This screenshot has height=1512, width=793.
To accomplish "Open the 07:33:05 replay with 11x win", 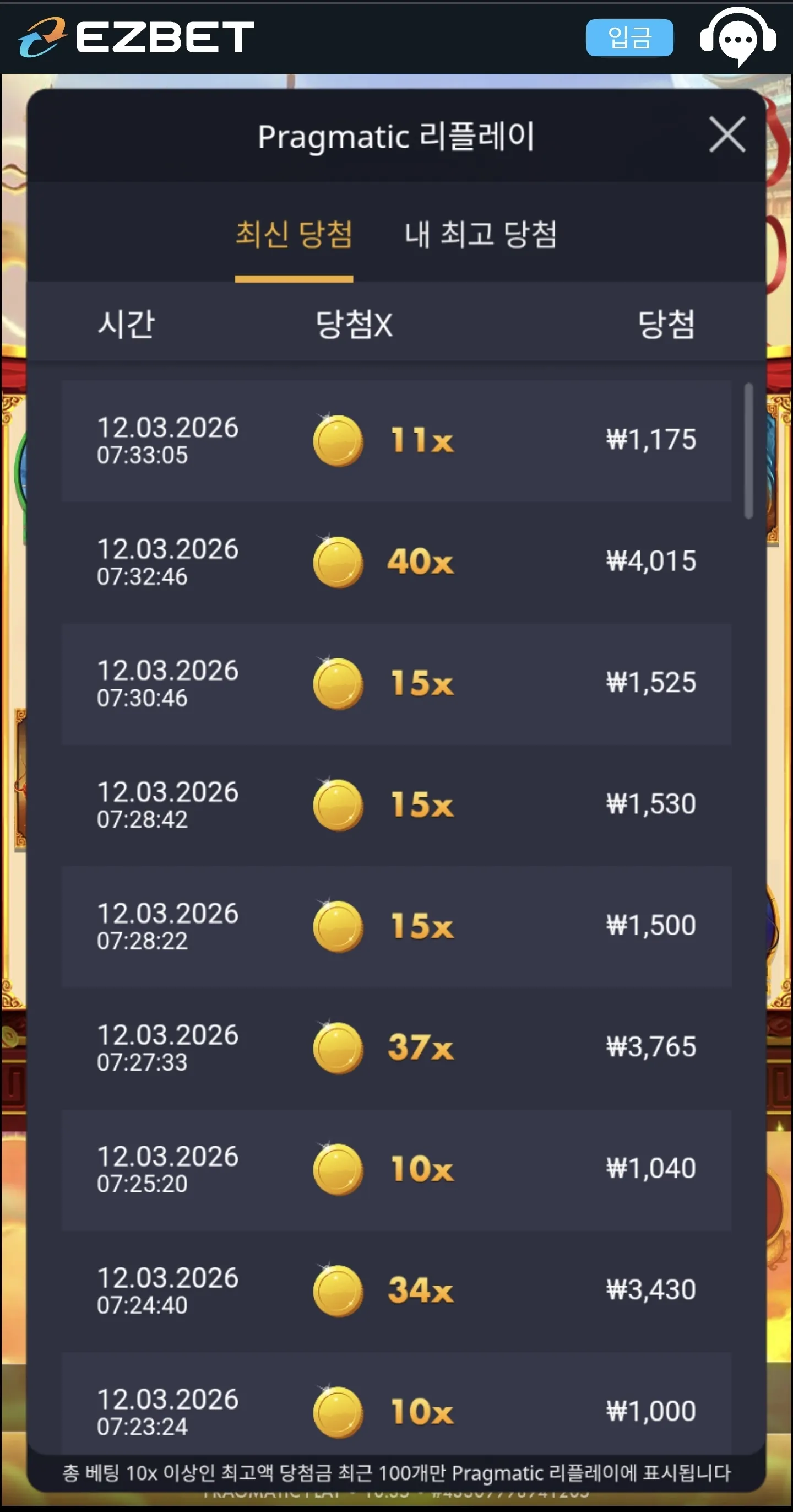I will click(x=397, y=440).
